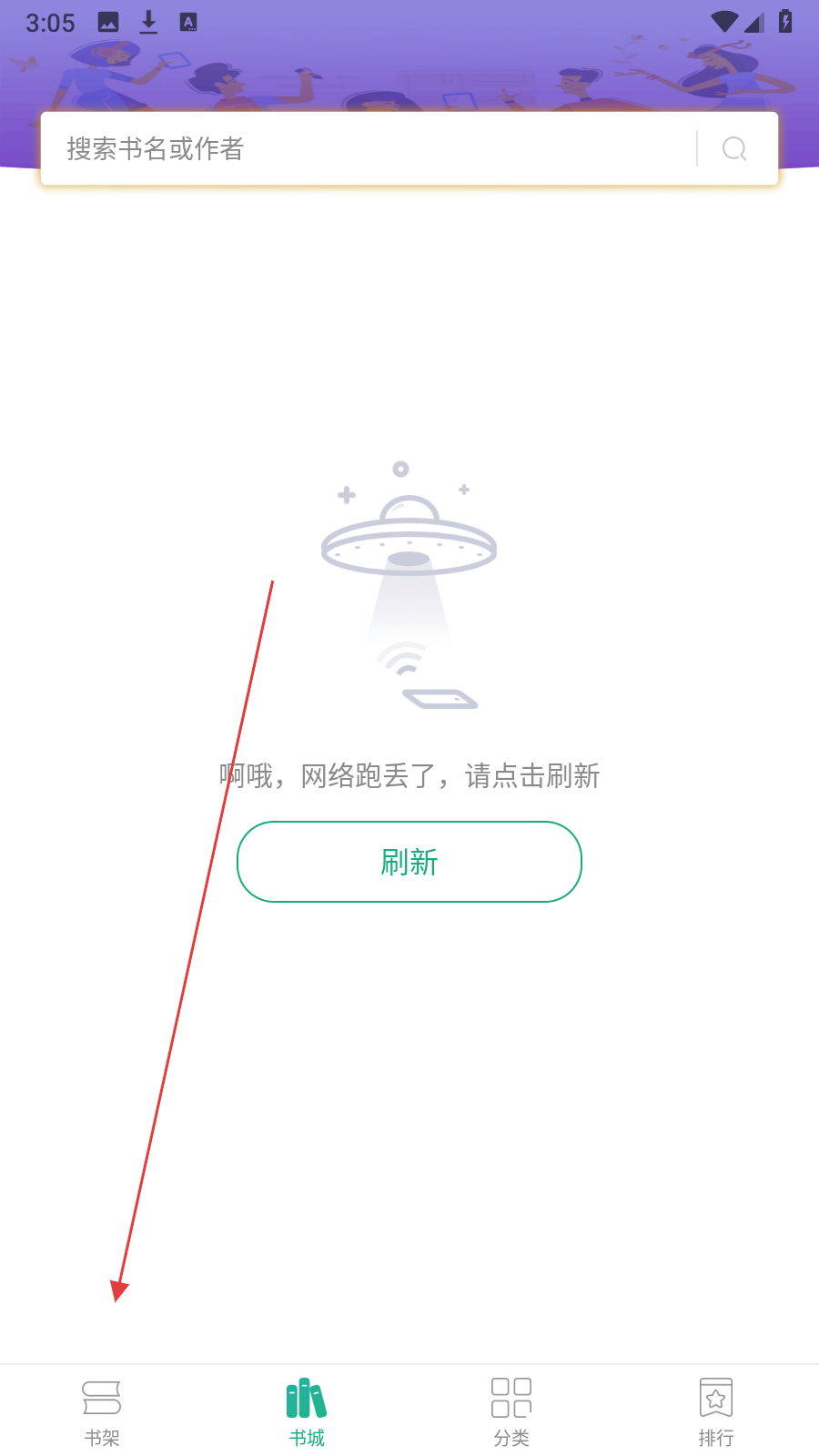Tap the 刷新 refresh button
Viewport: 819px width, 1456px height.
(x=409, y=862)
